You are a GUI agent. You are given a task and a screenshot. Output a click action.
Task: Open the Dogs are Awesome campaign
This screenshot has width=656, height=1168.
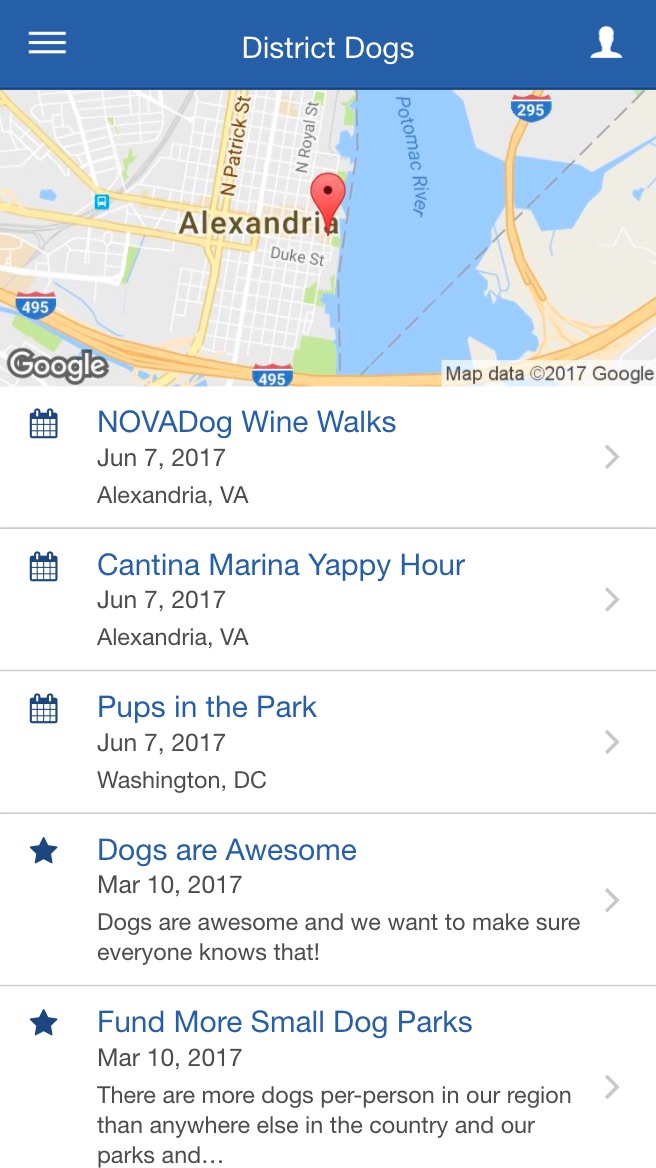pos(227,851)
